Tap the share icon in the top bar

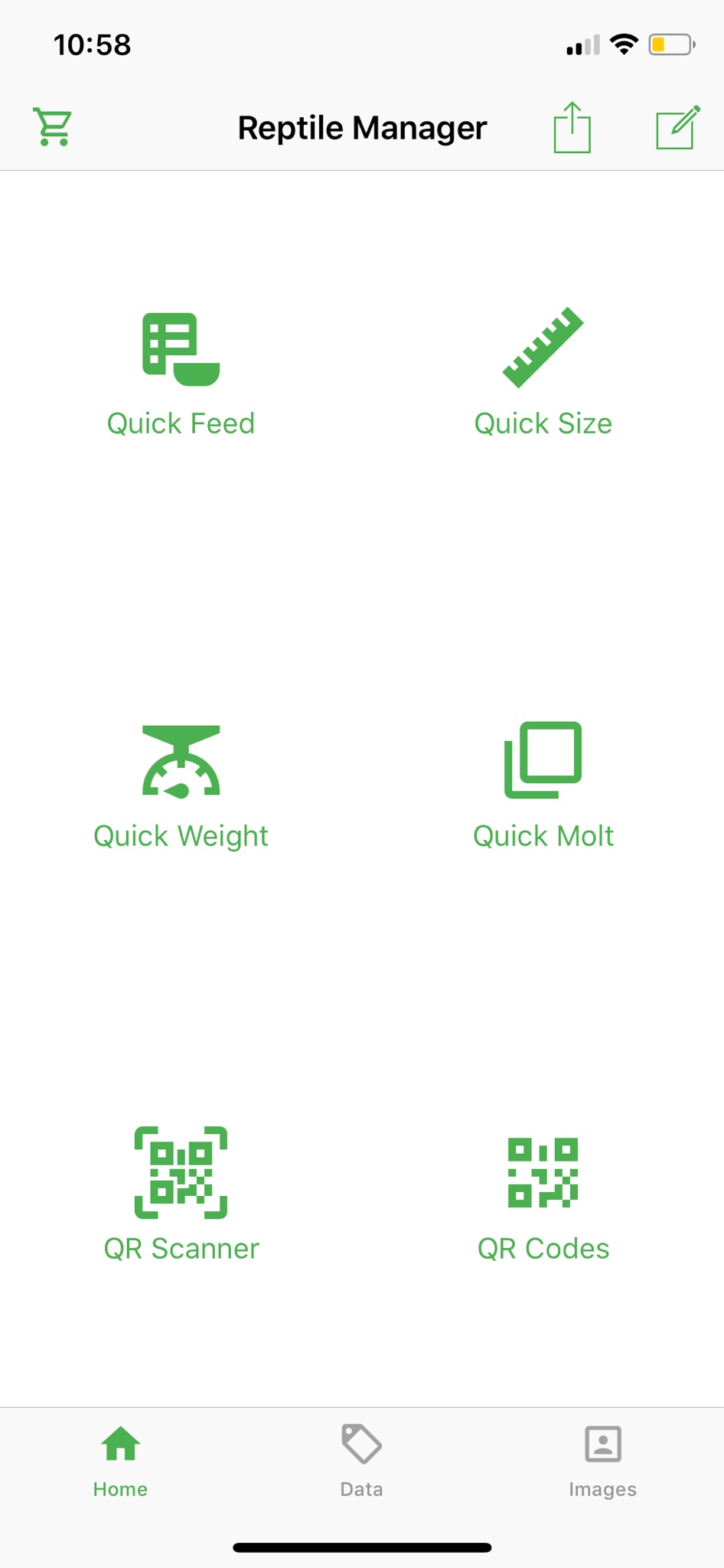(x=572, y=128)
